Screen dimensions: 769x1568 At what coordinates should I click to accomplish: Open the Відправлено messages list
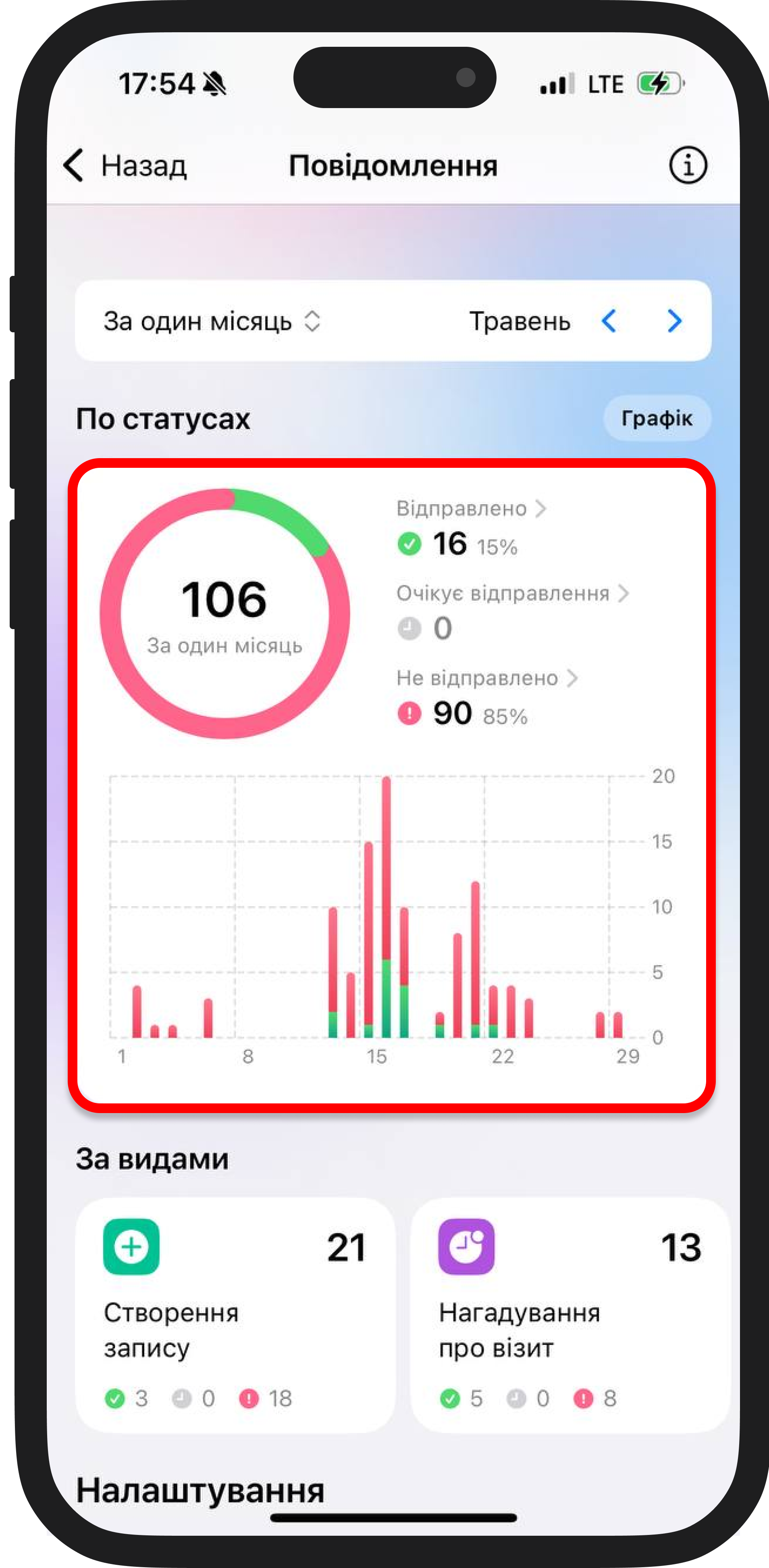coord(471,509)
